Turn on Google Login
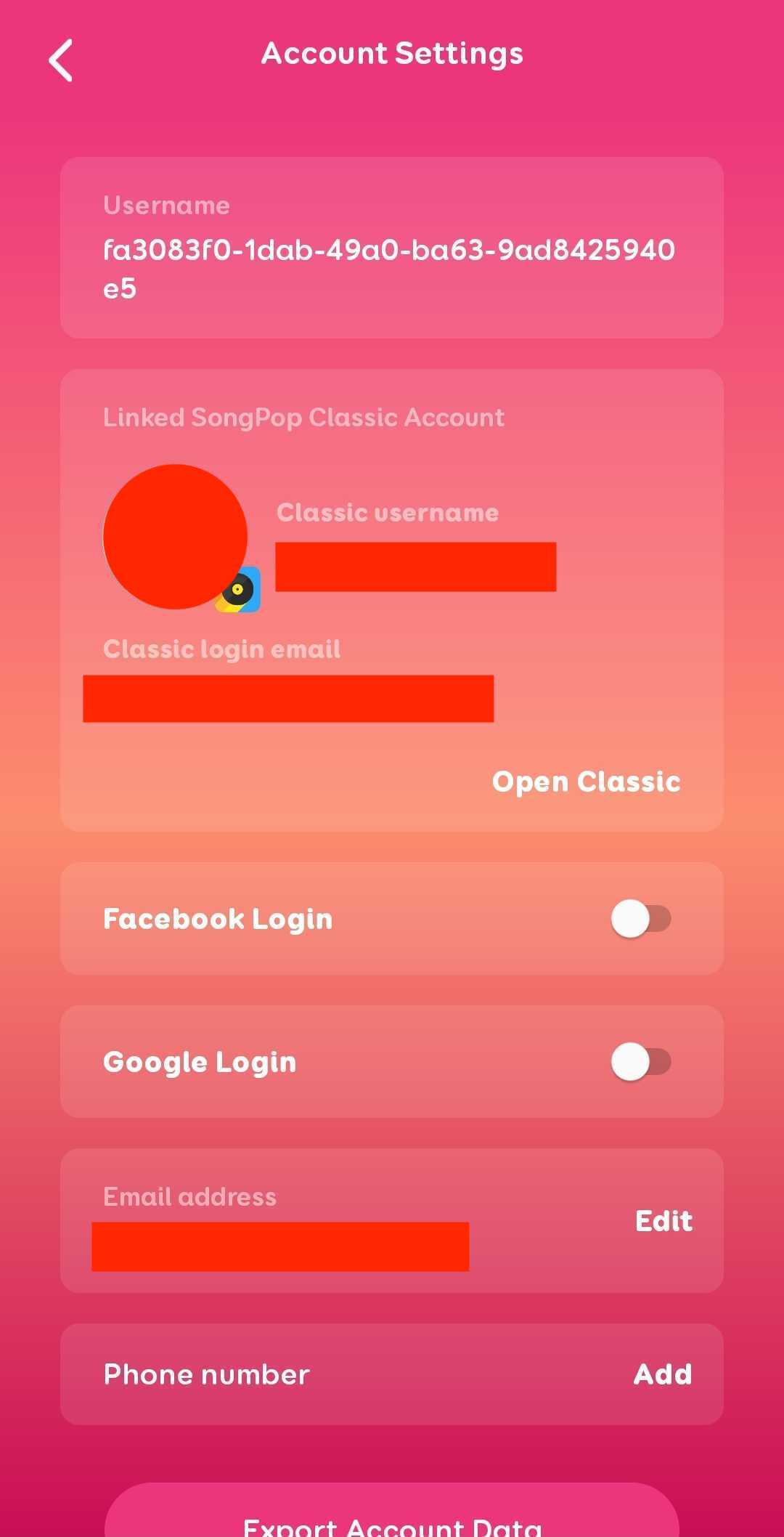784x1537 pixels. tap(640, 1062)
